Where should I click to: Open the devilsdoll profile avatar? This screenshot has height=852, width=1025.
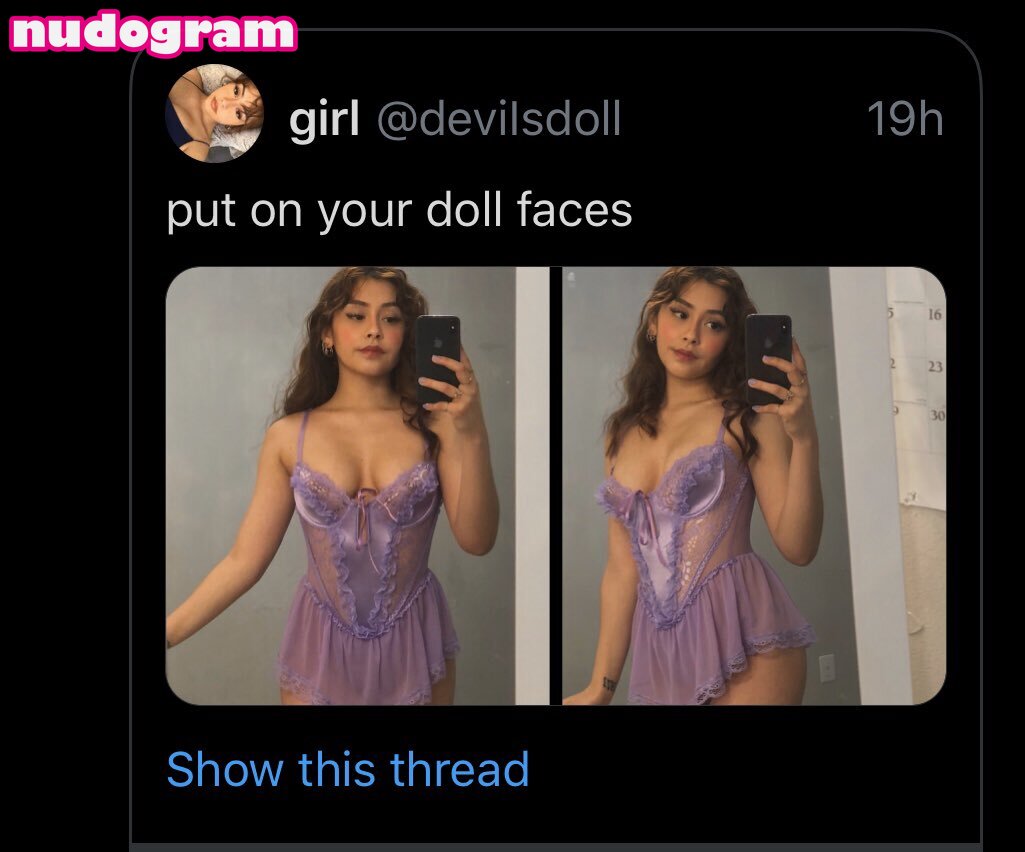pos(214,113)
